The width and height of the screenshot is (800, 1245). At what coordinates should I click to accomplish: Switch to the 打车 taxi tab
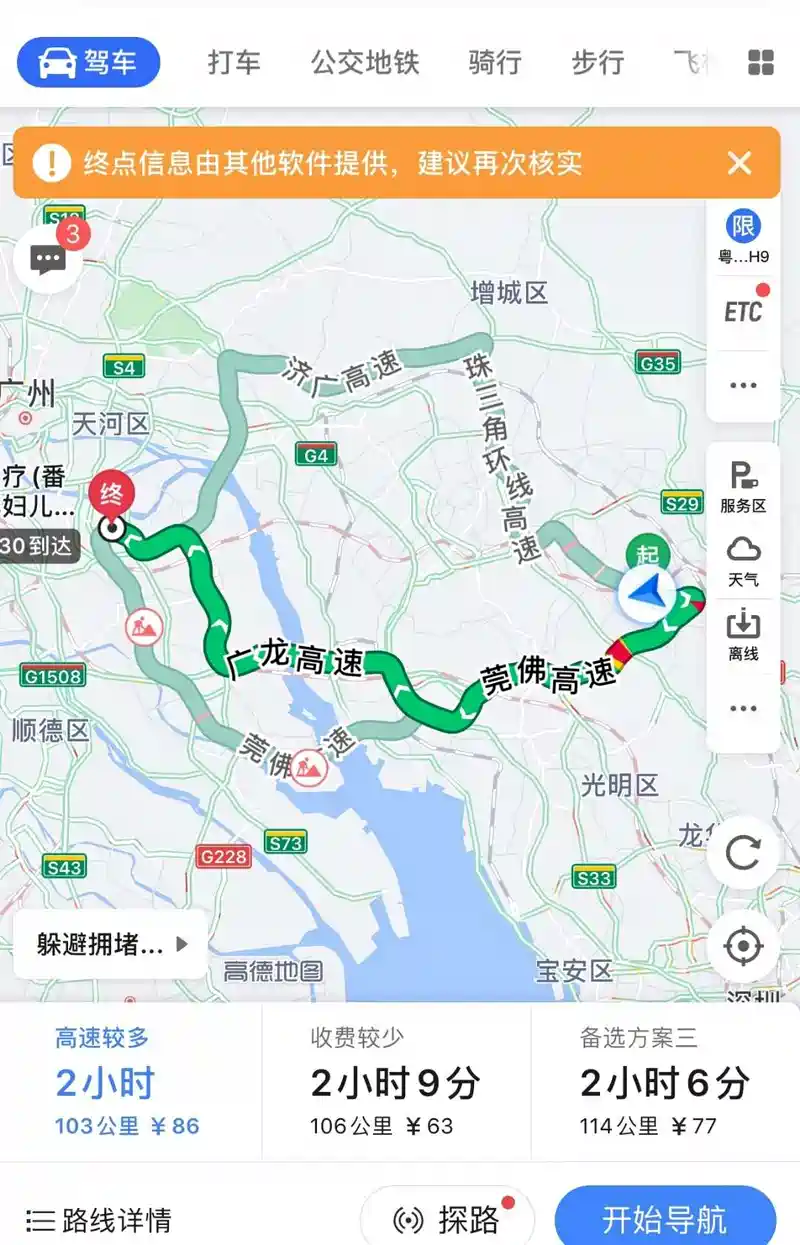click(x=234, y=62)
